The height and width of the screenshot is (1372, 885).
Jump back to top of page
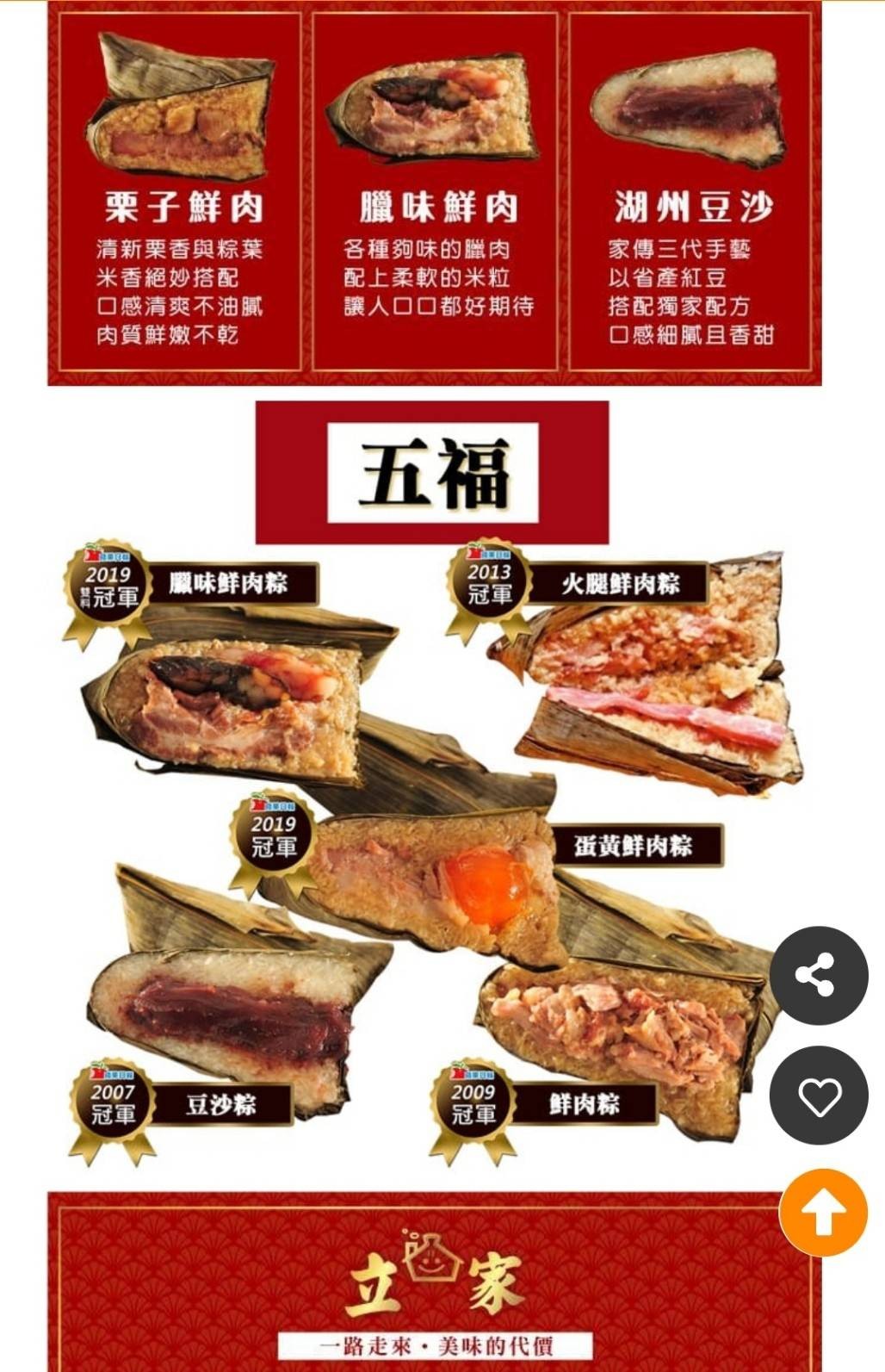click(822, 1213)
